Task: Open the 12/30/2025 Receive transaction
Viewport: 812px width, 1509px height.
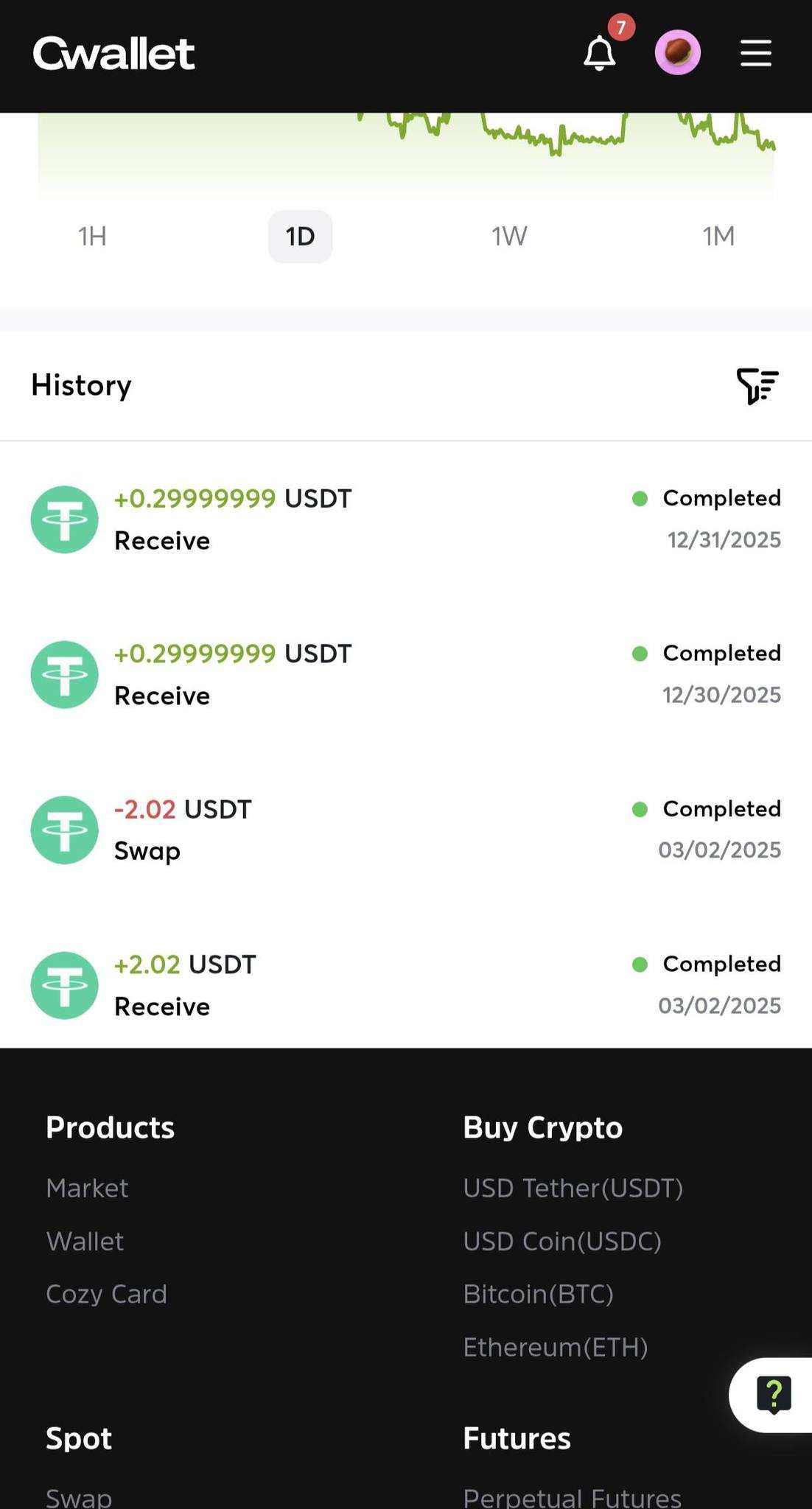Action: [405, 674]
